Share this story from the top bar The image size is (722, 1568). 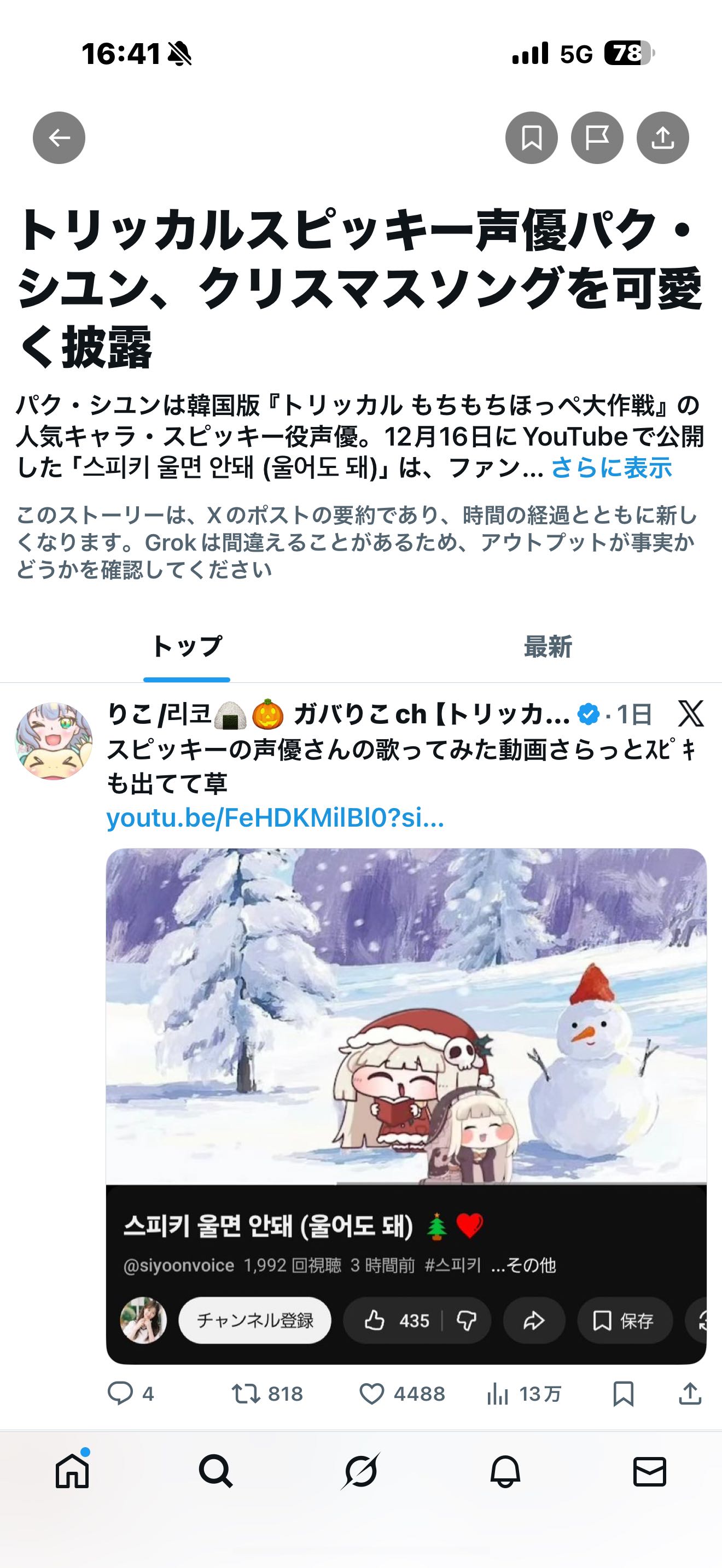662,138
